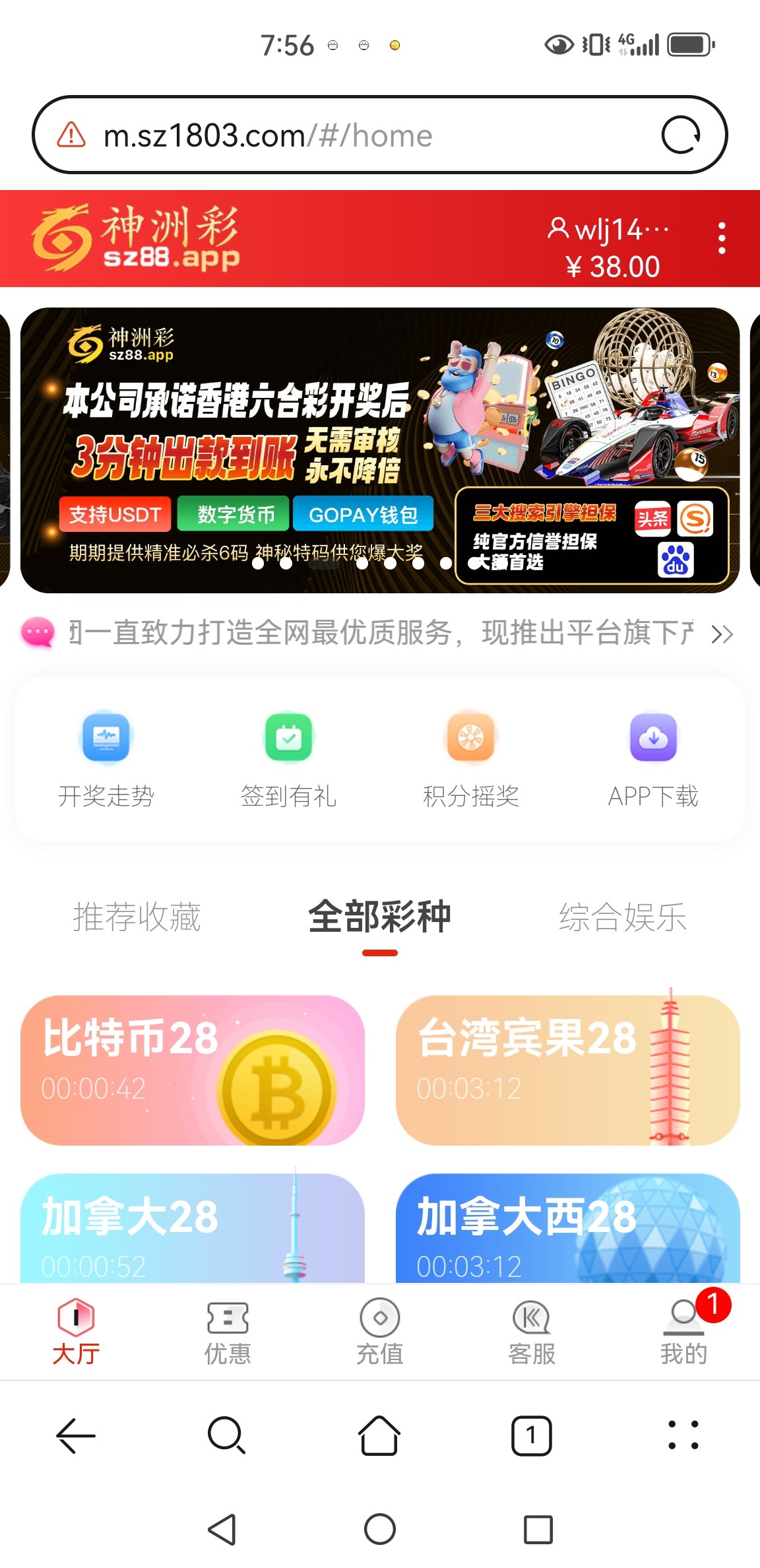760x1568 pixels.
Task: Open the 加拿大西28 game card
Action: (x=567, y=1229)
